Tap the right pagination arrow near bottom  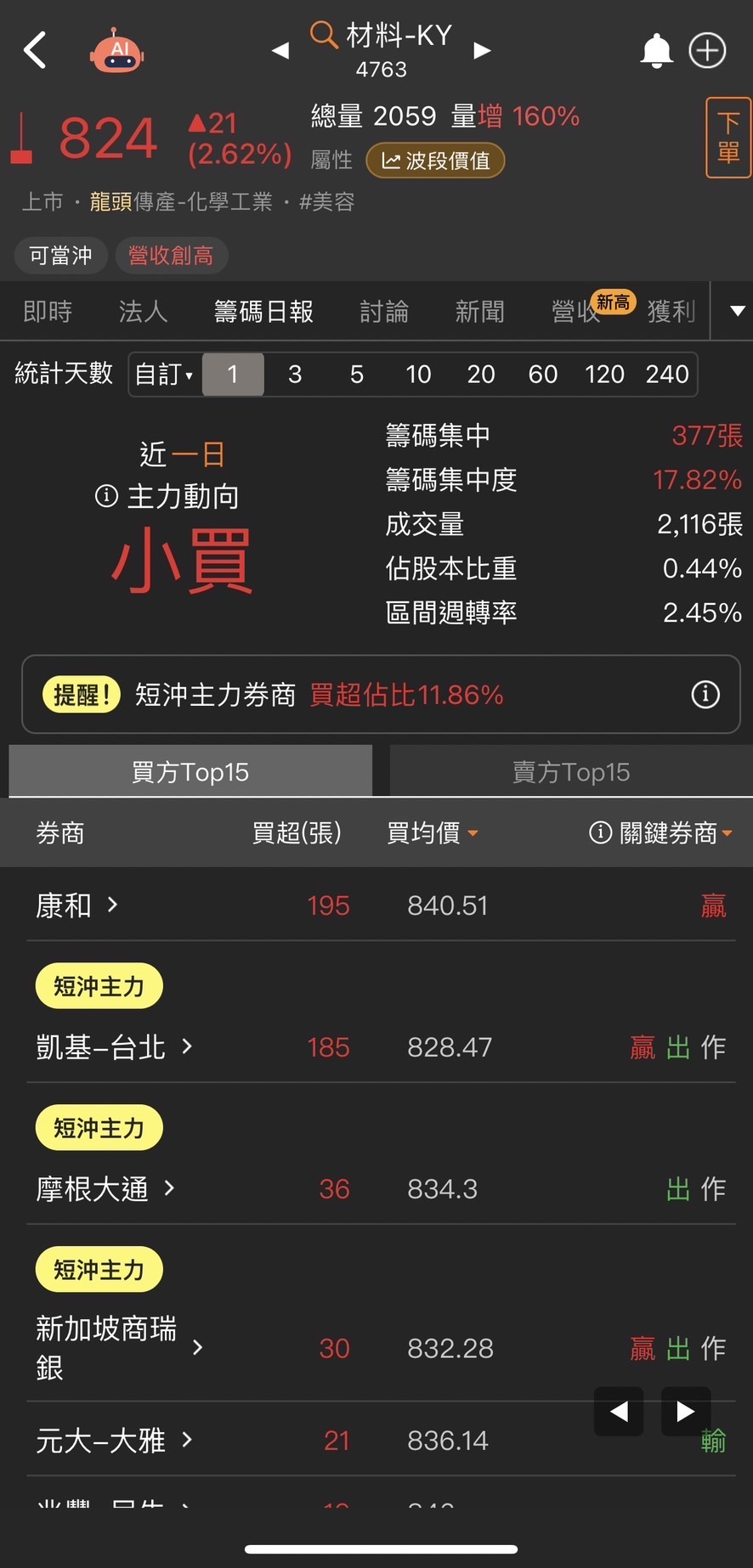(685, 1411)
